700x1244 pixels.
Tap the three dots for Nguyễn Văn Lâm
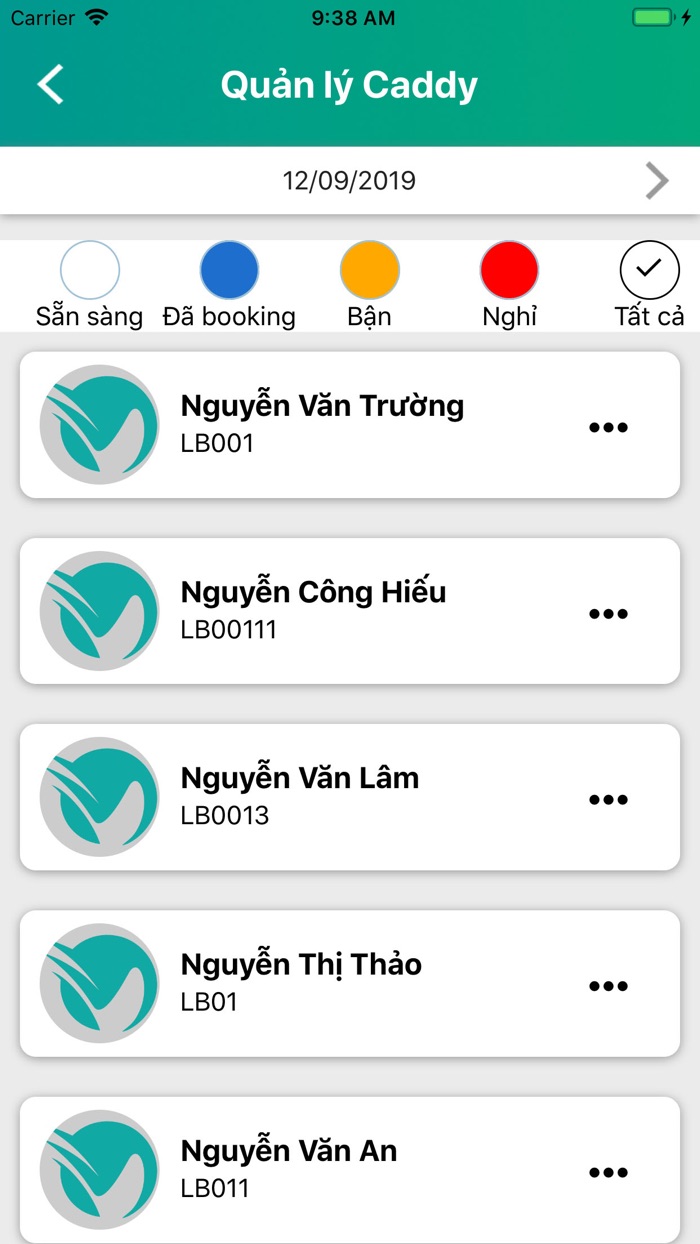pos(608,799)
